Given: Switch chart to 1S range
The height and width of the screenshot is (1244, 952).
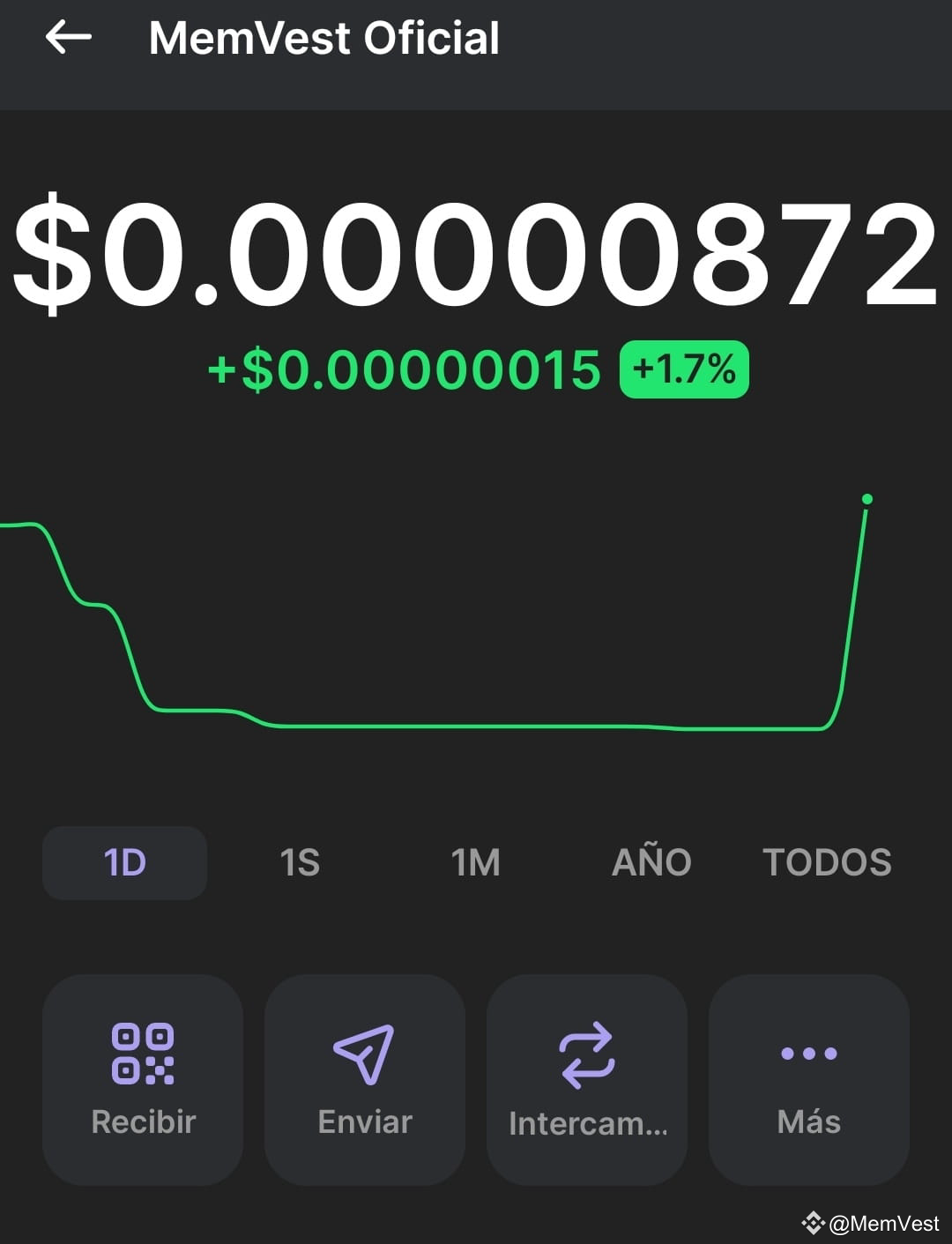Looking at the screenshot, I should tap(300, 862).
